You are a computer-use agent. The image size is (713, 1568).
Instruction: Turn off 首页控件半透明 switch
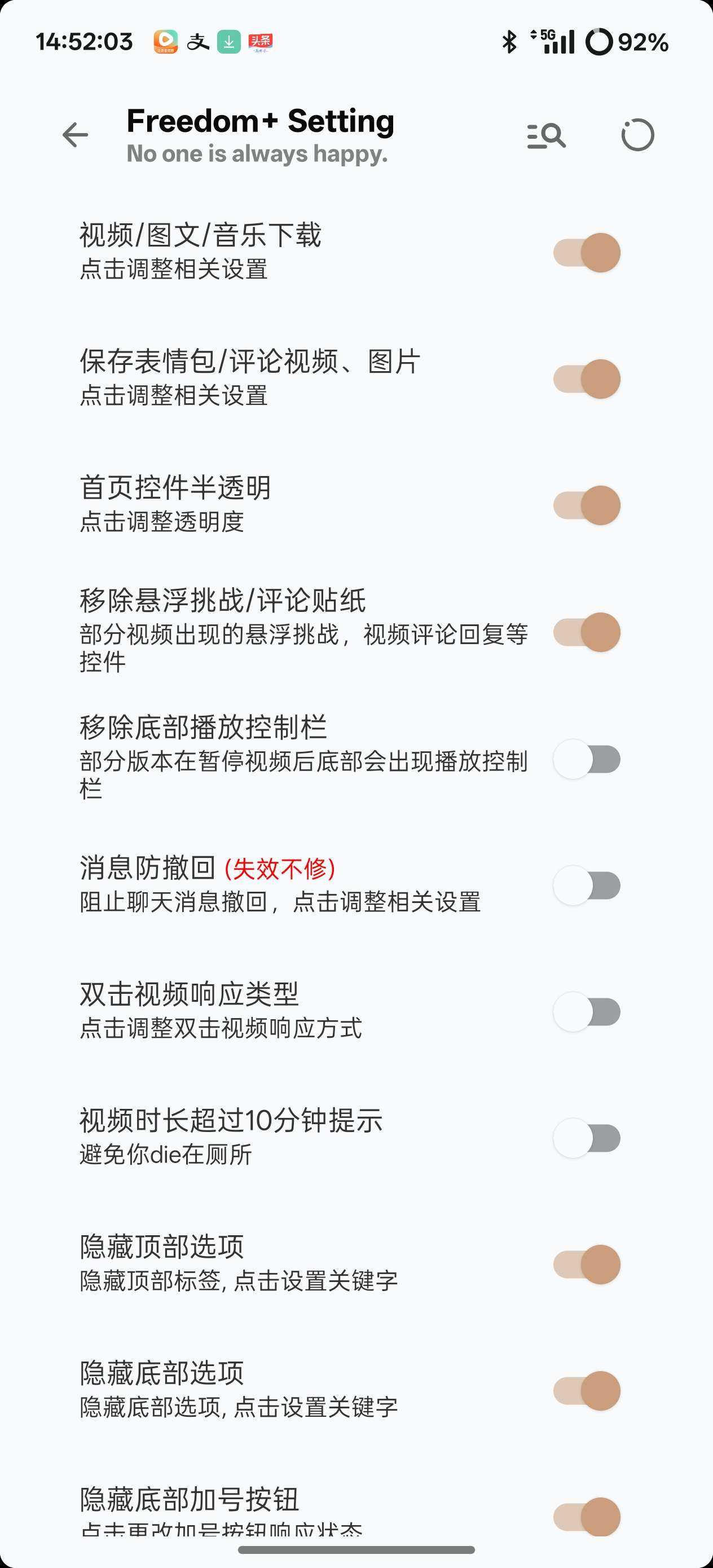(x=586, y=505)
